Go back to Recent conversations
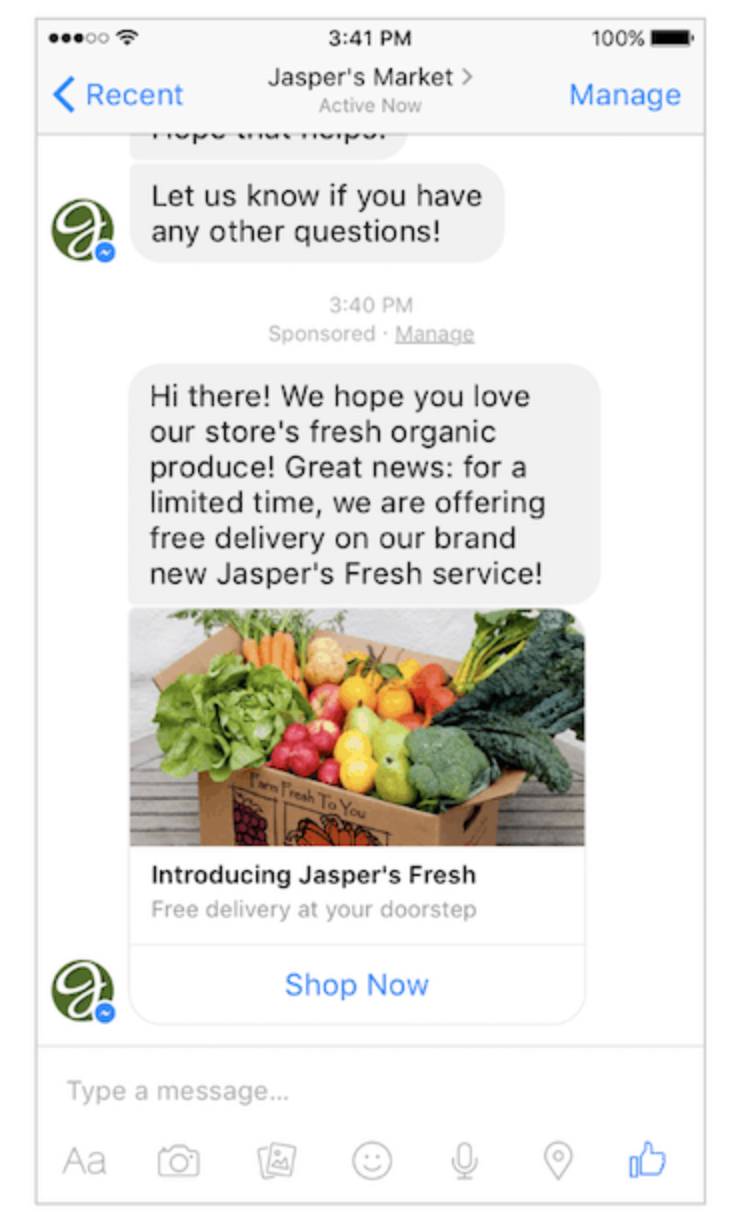 click(118, 95)
